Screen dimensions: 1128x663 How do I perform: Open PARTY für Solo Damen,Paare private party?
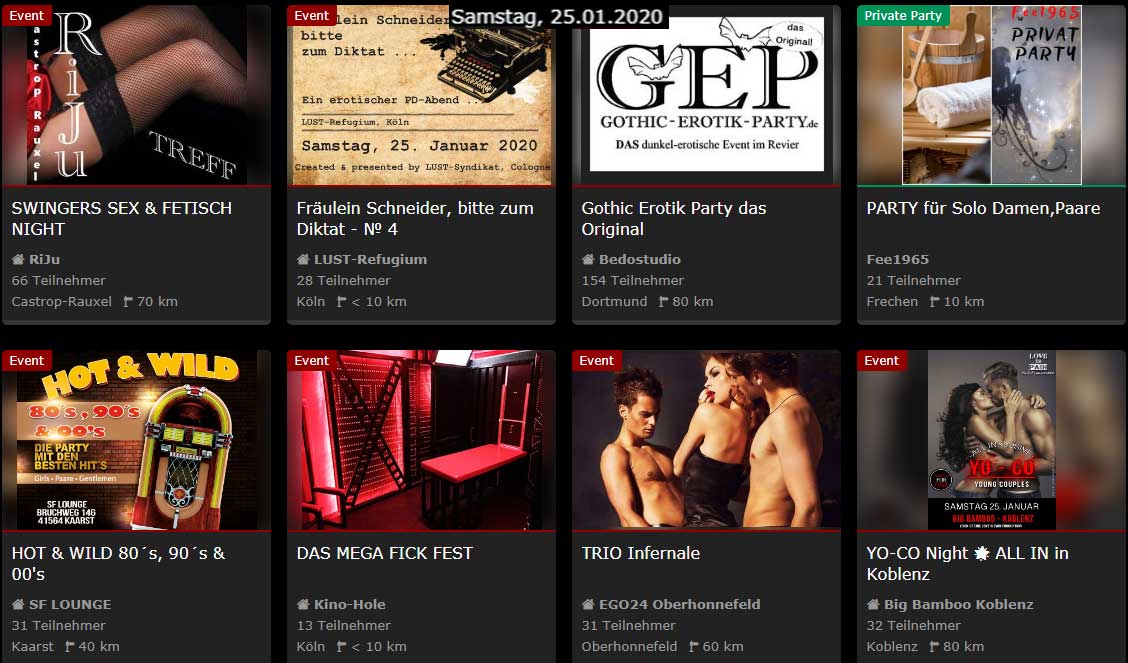point(982,208)
